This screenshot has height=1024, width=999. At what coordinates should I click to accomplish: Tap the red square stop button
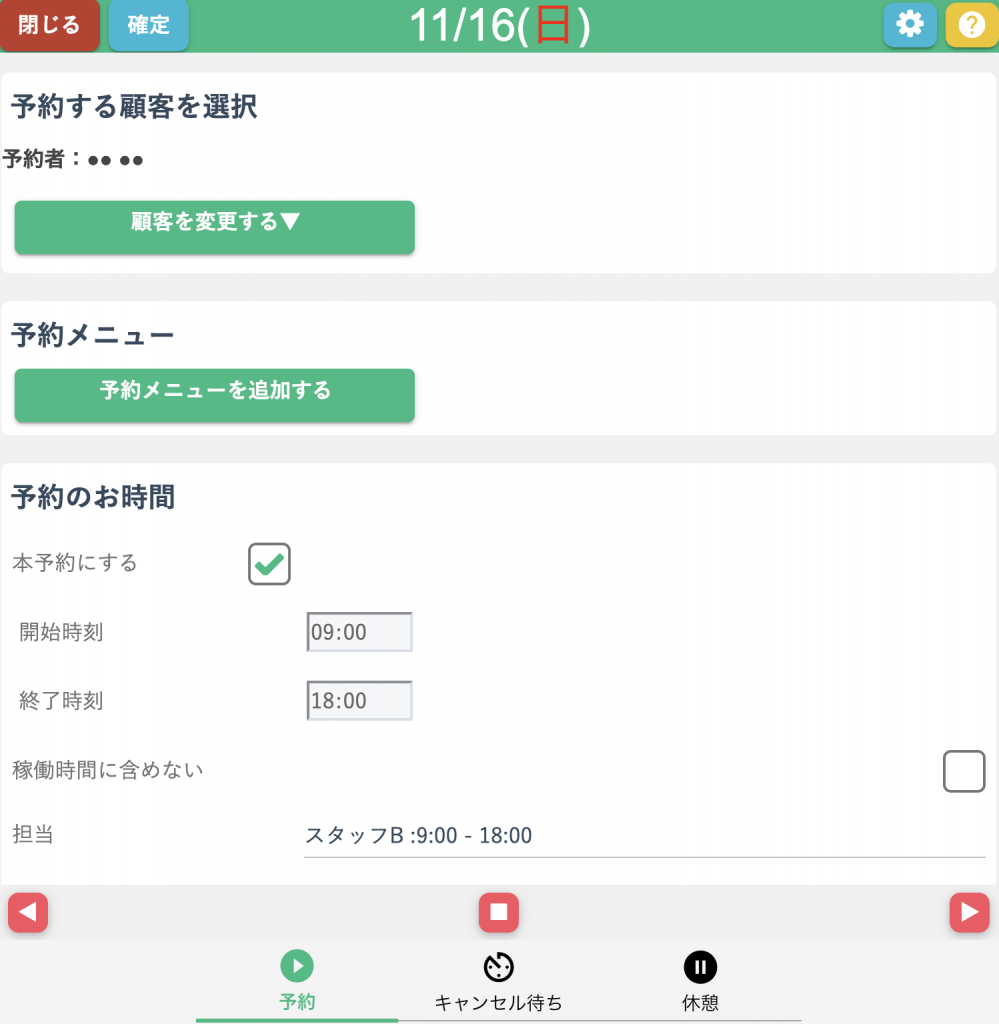pos(499,912)
